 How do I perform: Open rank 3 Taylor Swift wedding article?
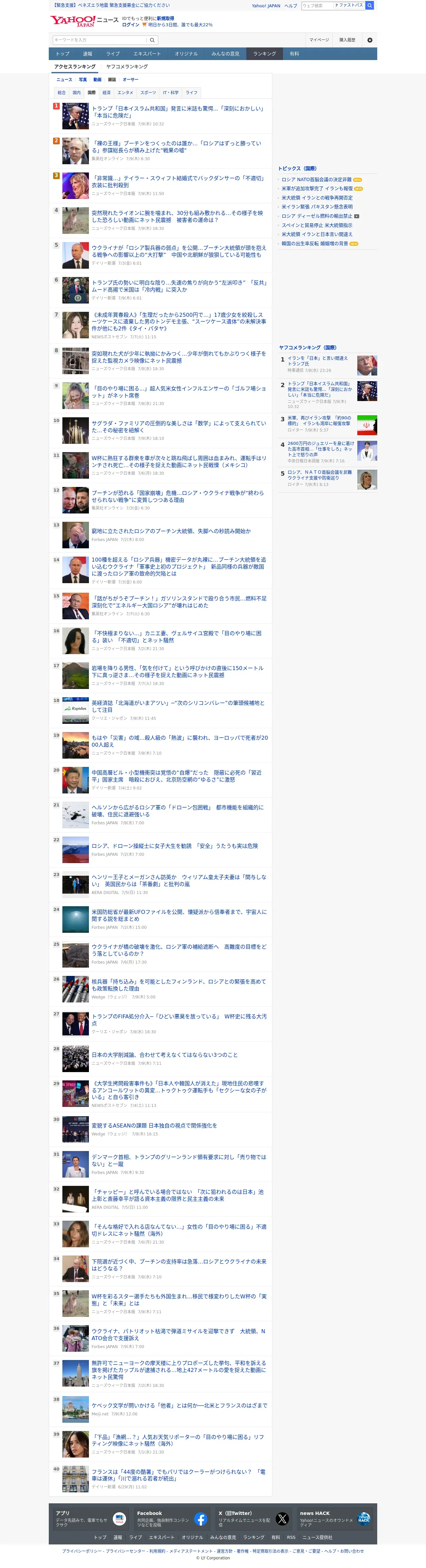[178, 181]
